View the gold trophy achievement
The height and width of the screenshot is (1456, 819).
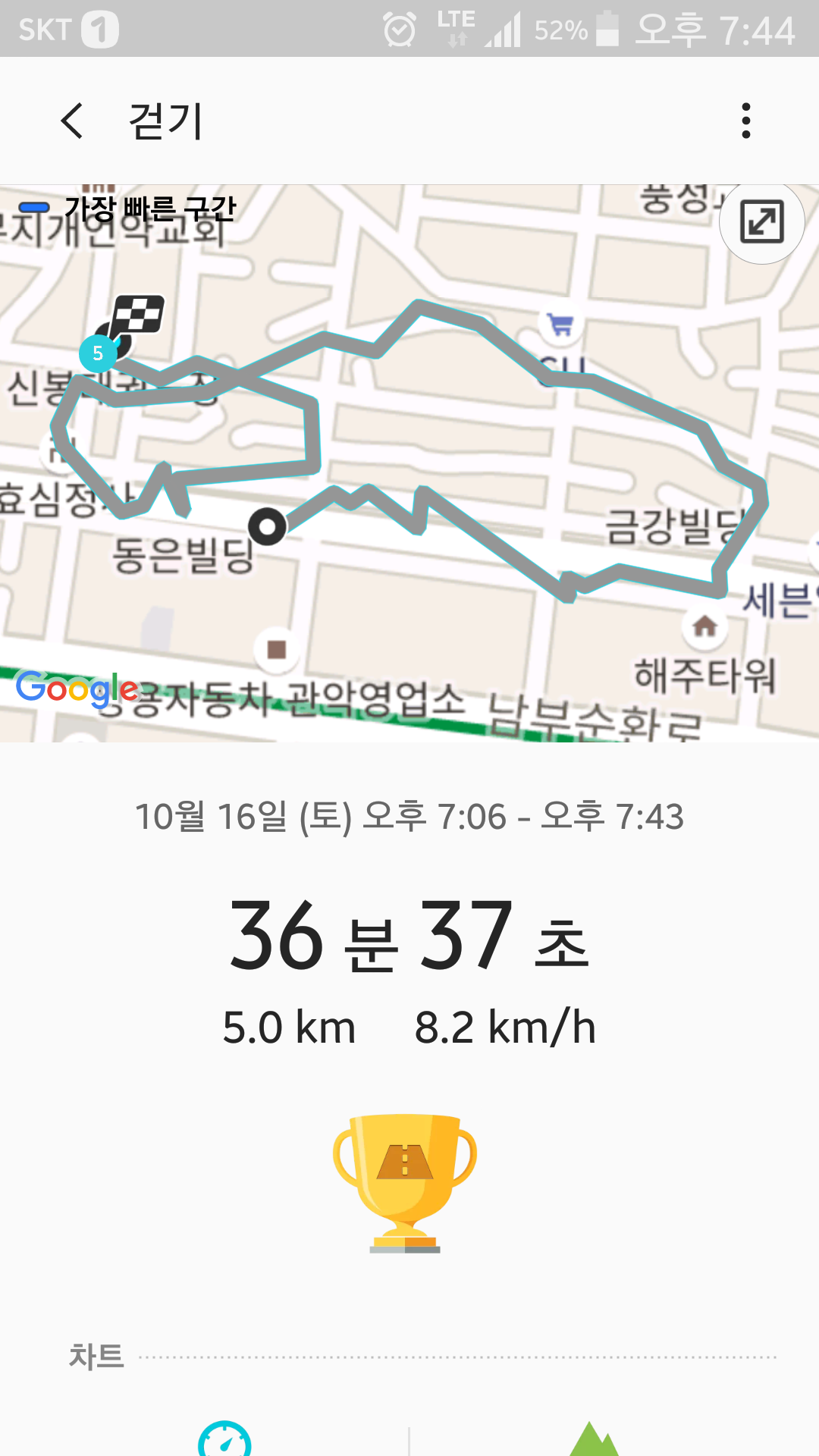[x=405, y=1182]
